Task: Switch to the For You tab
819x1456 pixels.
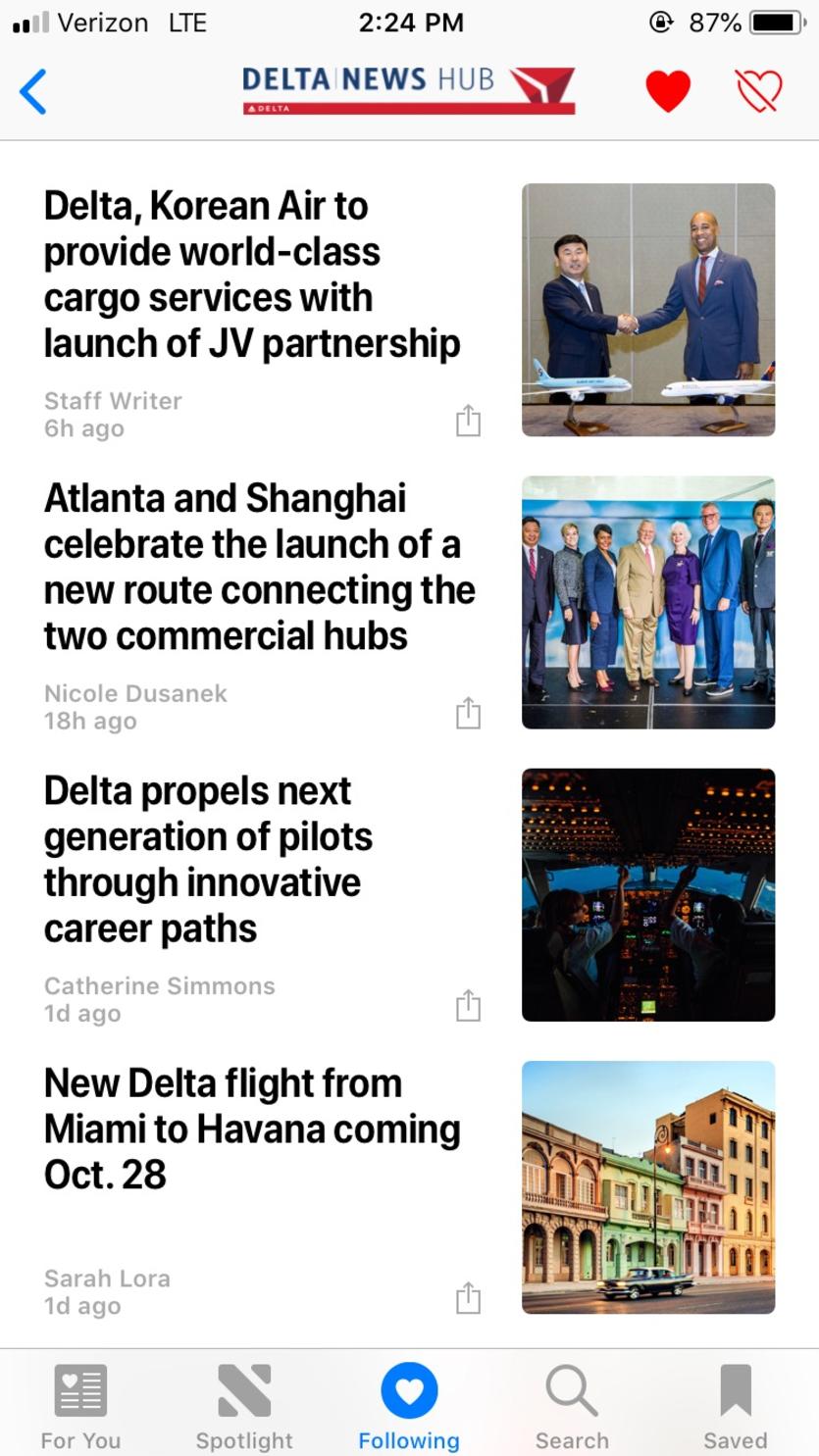Action: (x=80, y=1405)
